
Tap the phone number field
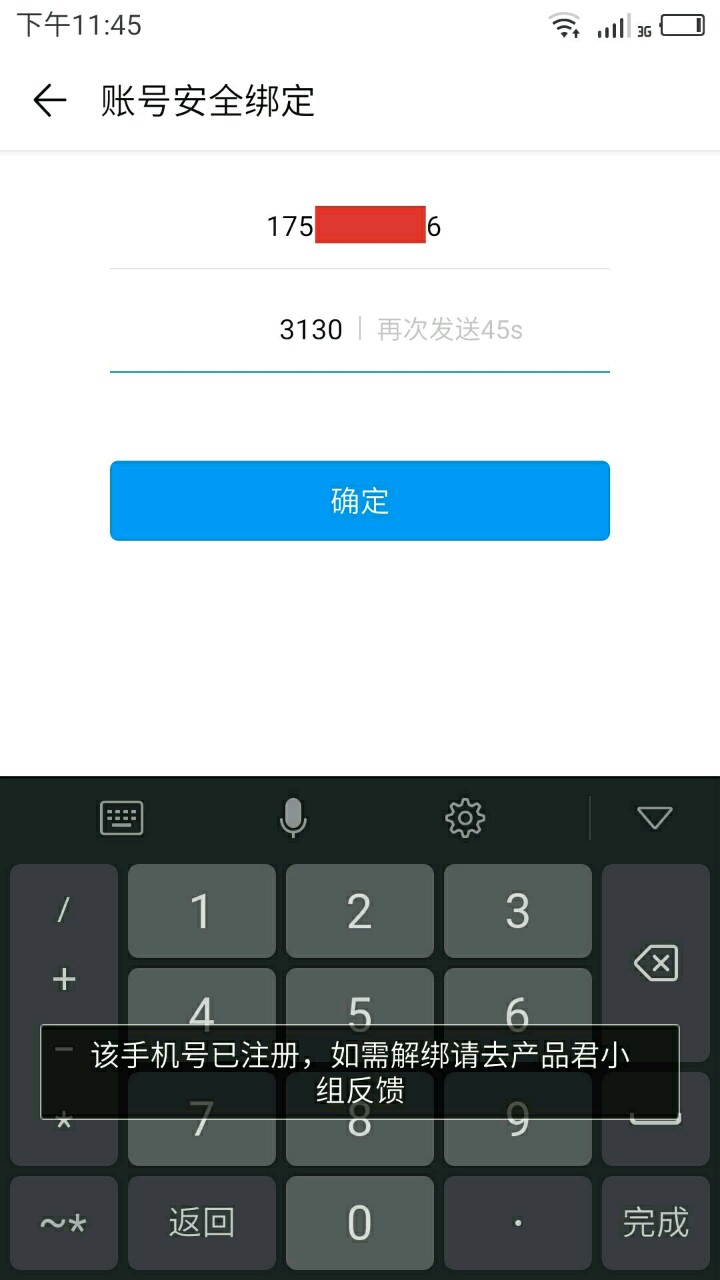pos(359,227)
